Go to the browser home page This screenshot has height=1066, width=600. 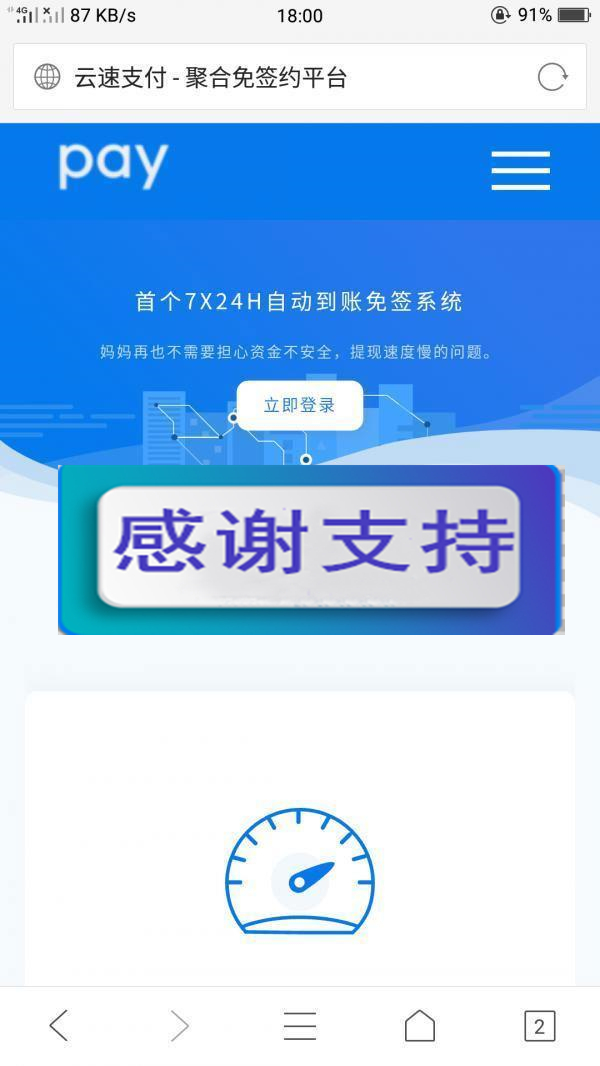(x=419, y=1025)
